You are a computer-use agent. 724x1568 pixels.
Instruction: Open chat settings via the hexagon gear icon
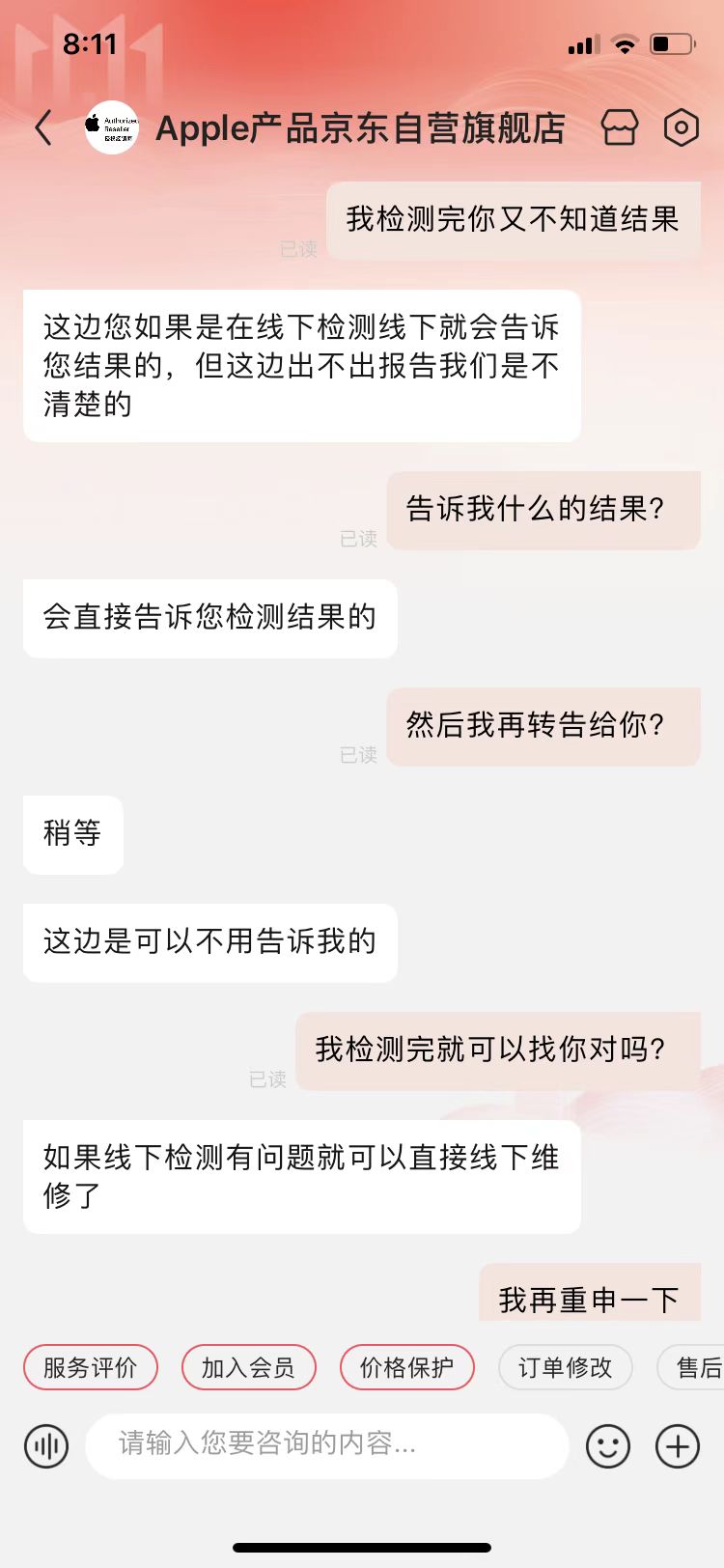pyautogui.click(x=681, y=127)
